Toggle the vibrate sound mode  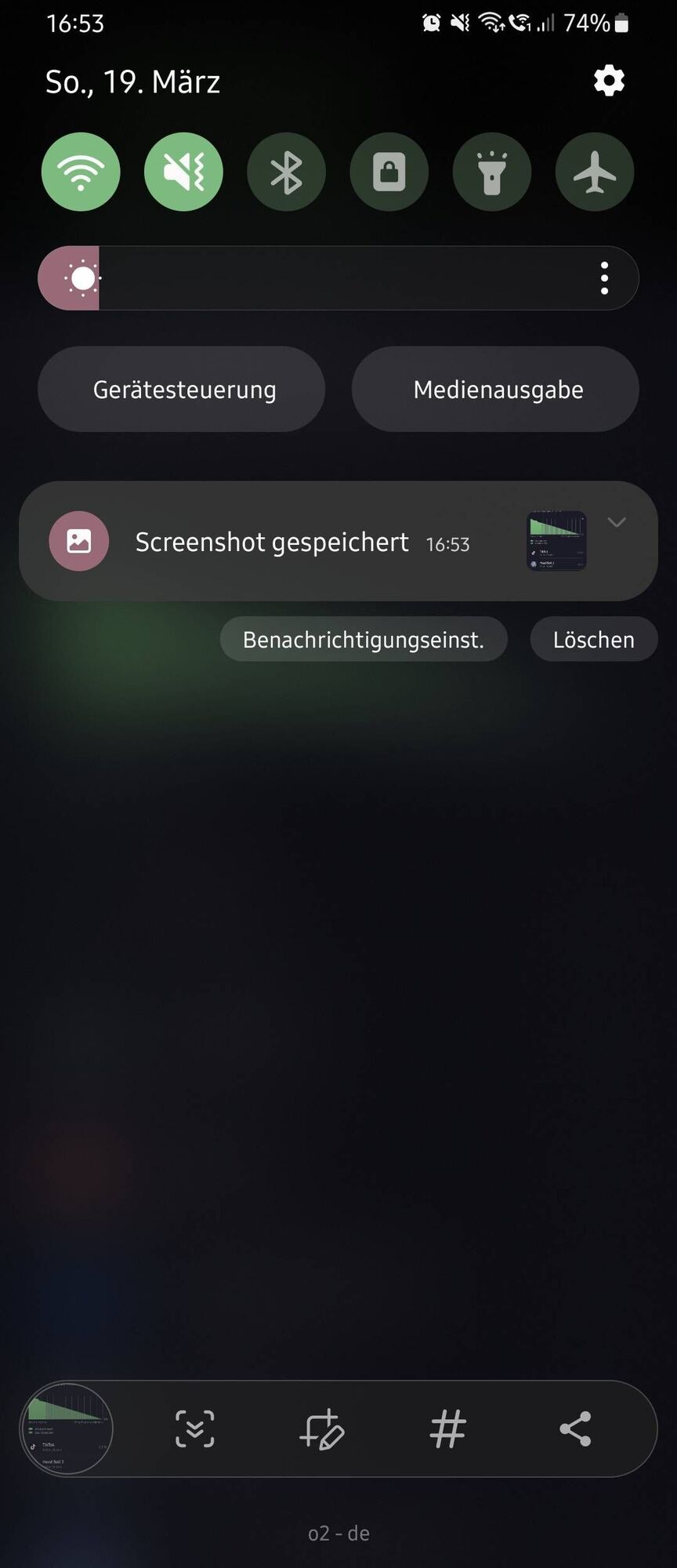[x=183, y=172]
